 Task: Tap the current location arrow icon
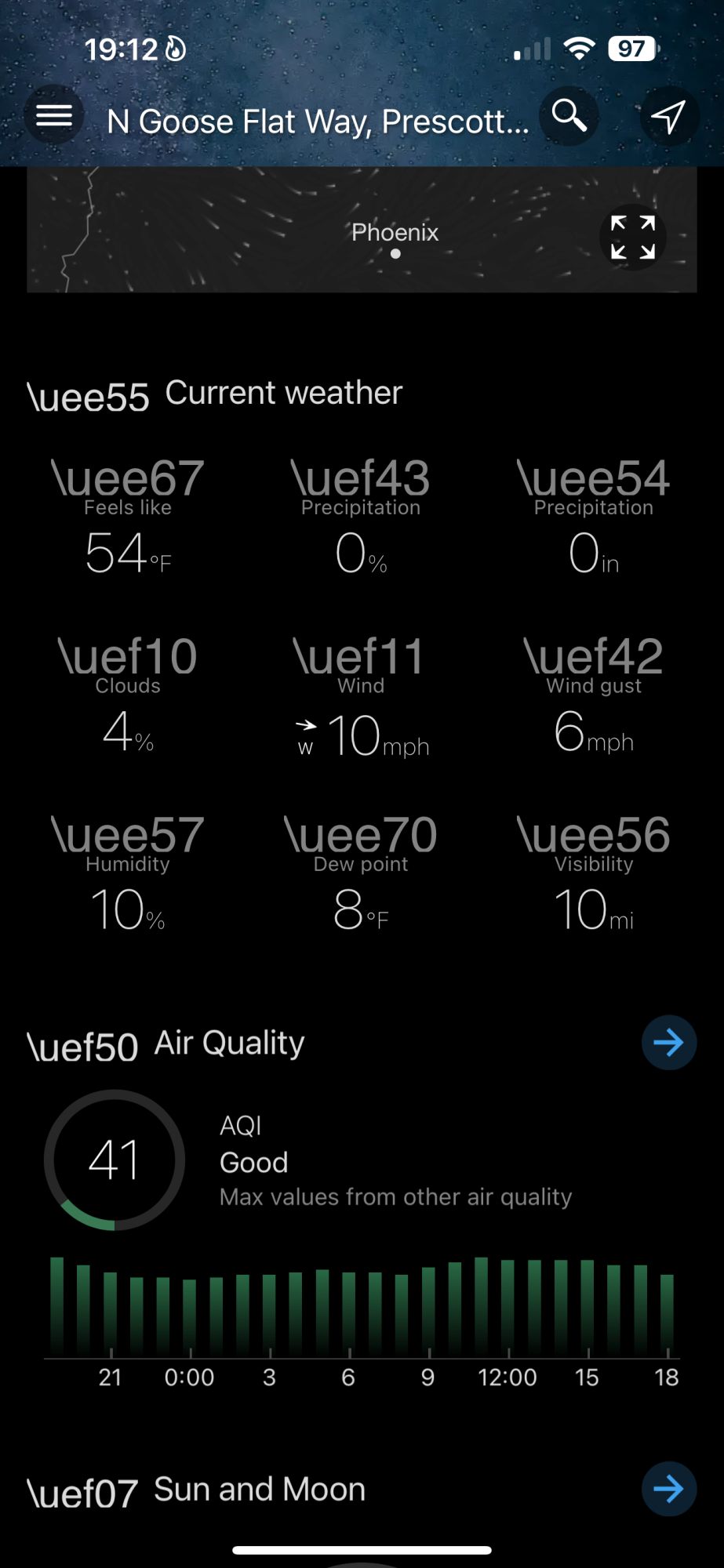(x=669, y=117)
